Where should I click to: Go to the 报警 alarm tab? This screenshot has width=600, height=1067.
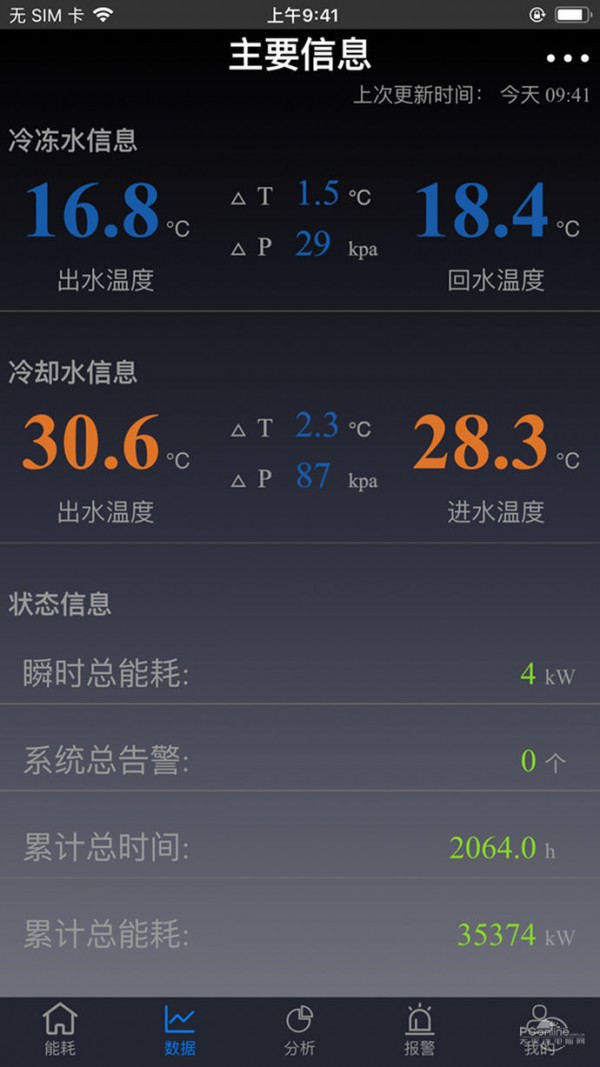coord(420,1031)
